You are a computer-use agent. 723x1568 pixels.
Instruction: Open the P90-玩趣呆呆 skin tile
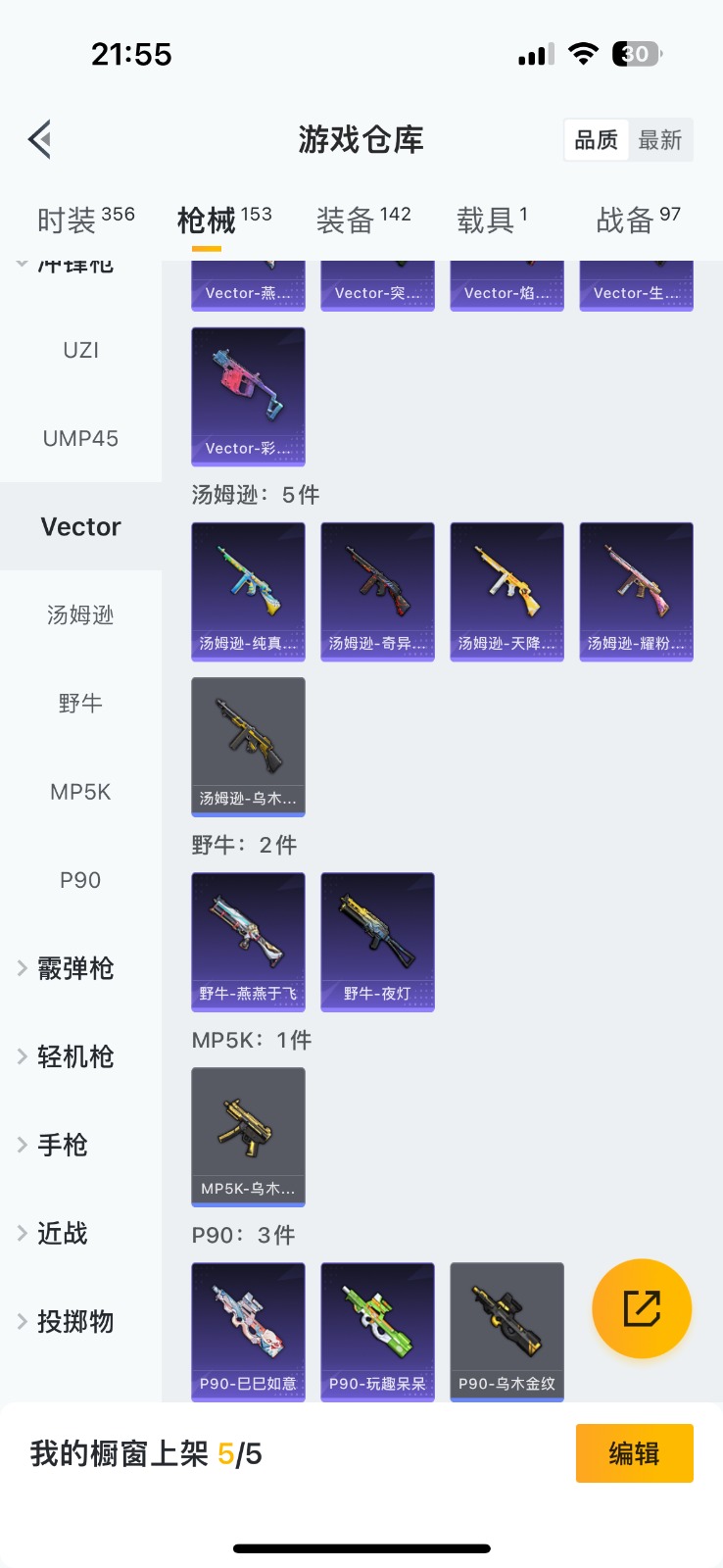tap(377, 1331)
